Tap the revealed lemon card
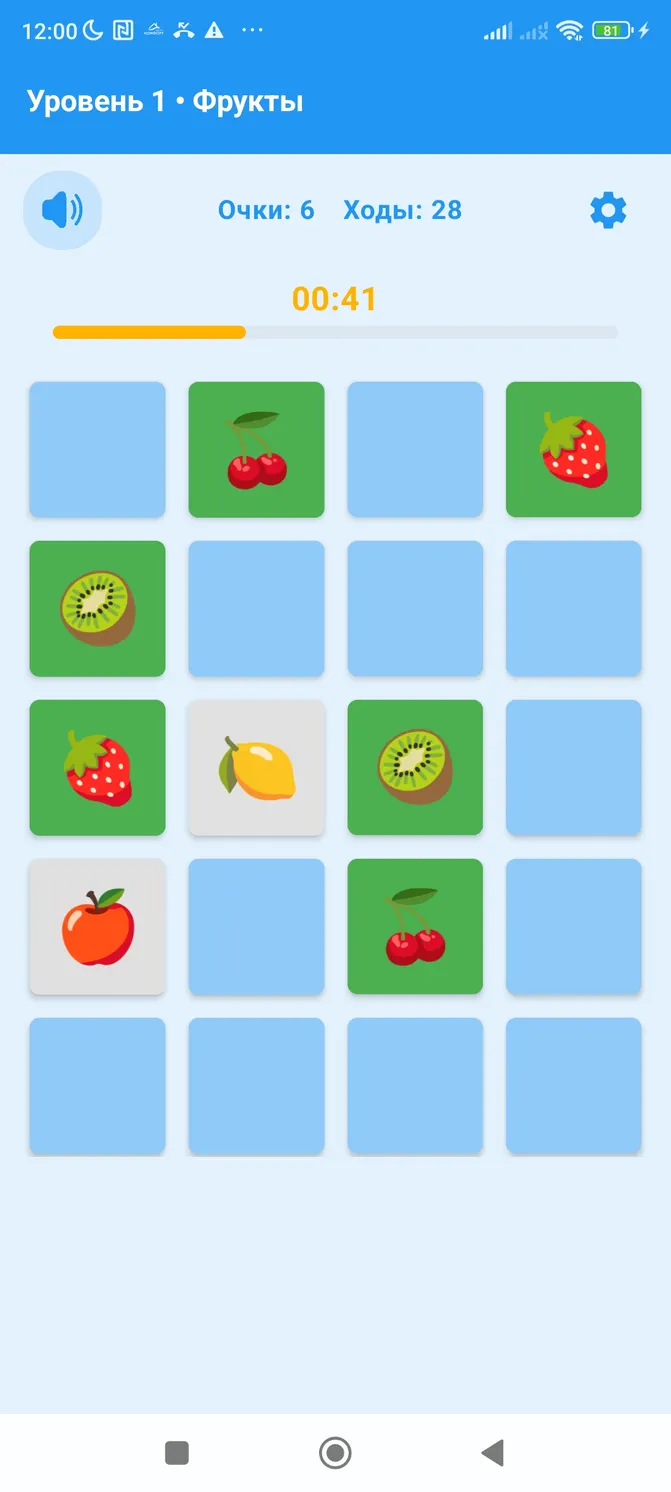 click(x=256, y=768)
